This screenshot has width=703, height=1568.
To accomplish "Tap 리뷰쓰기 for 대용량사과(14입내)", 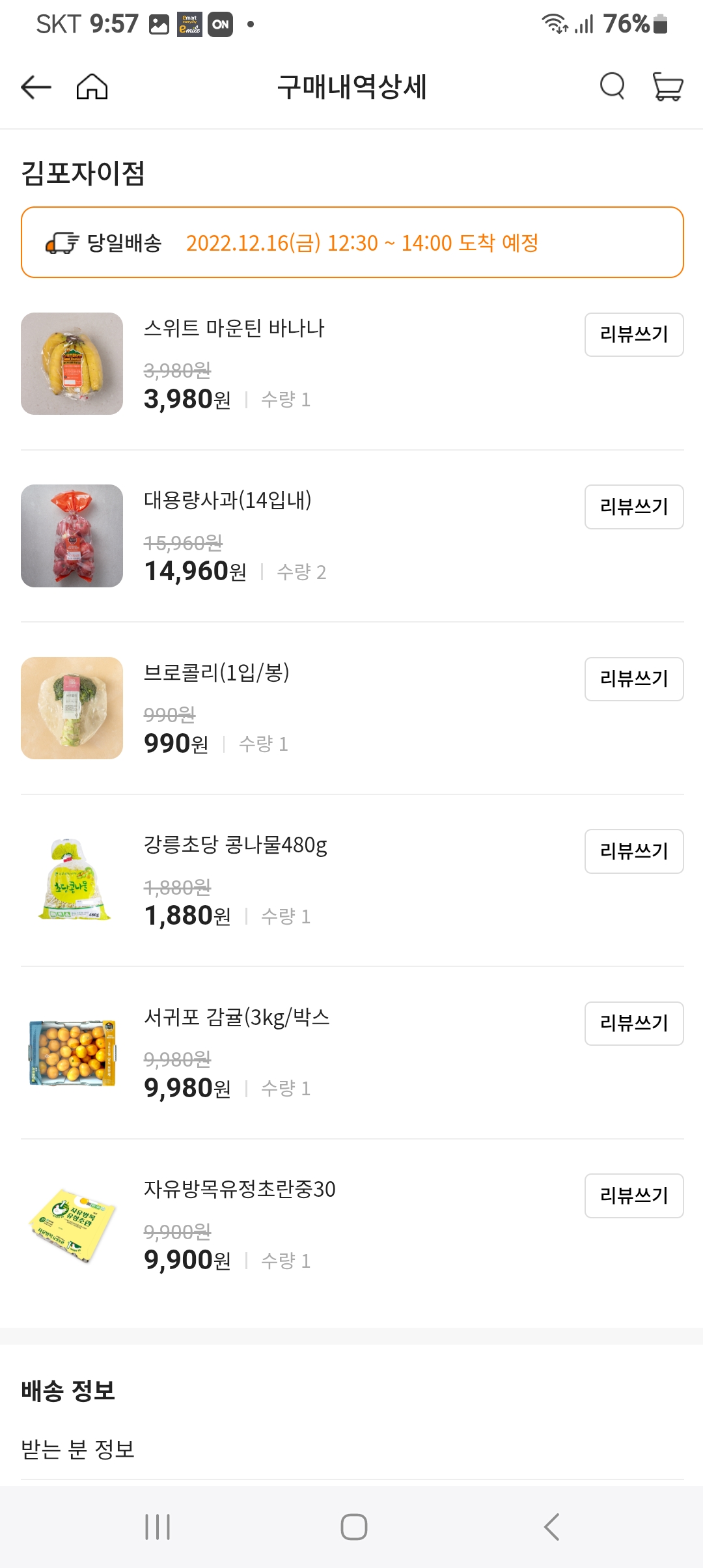I will coord(633,507).
